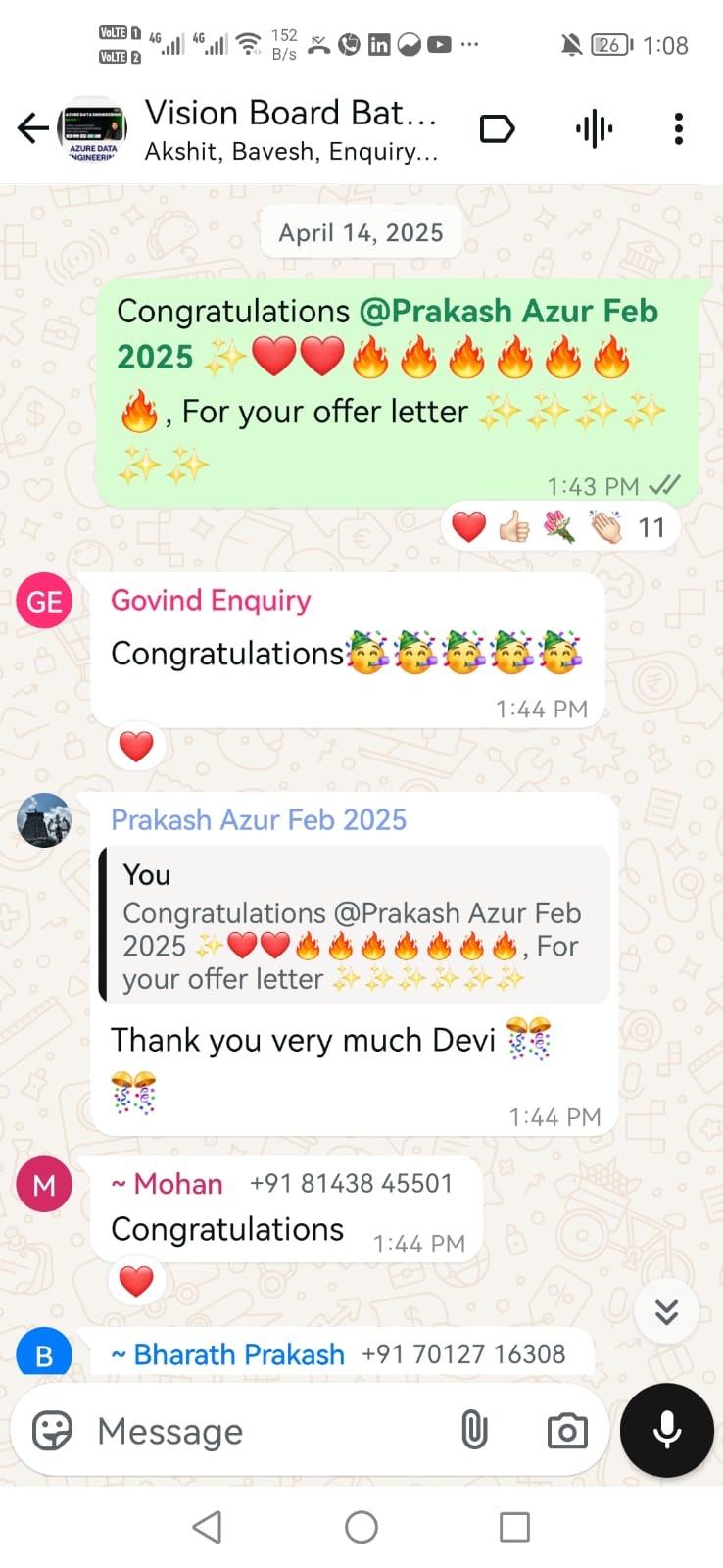
Task: Attach a file with the paperclip
Action: [474, 1431]
